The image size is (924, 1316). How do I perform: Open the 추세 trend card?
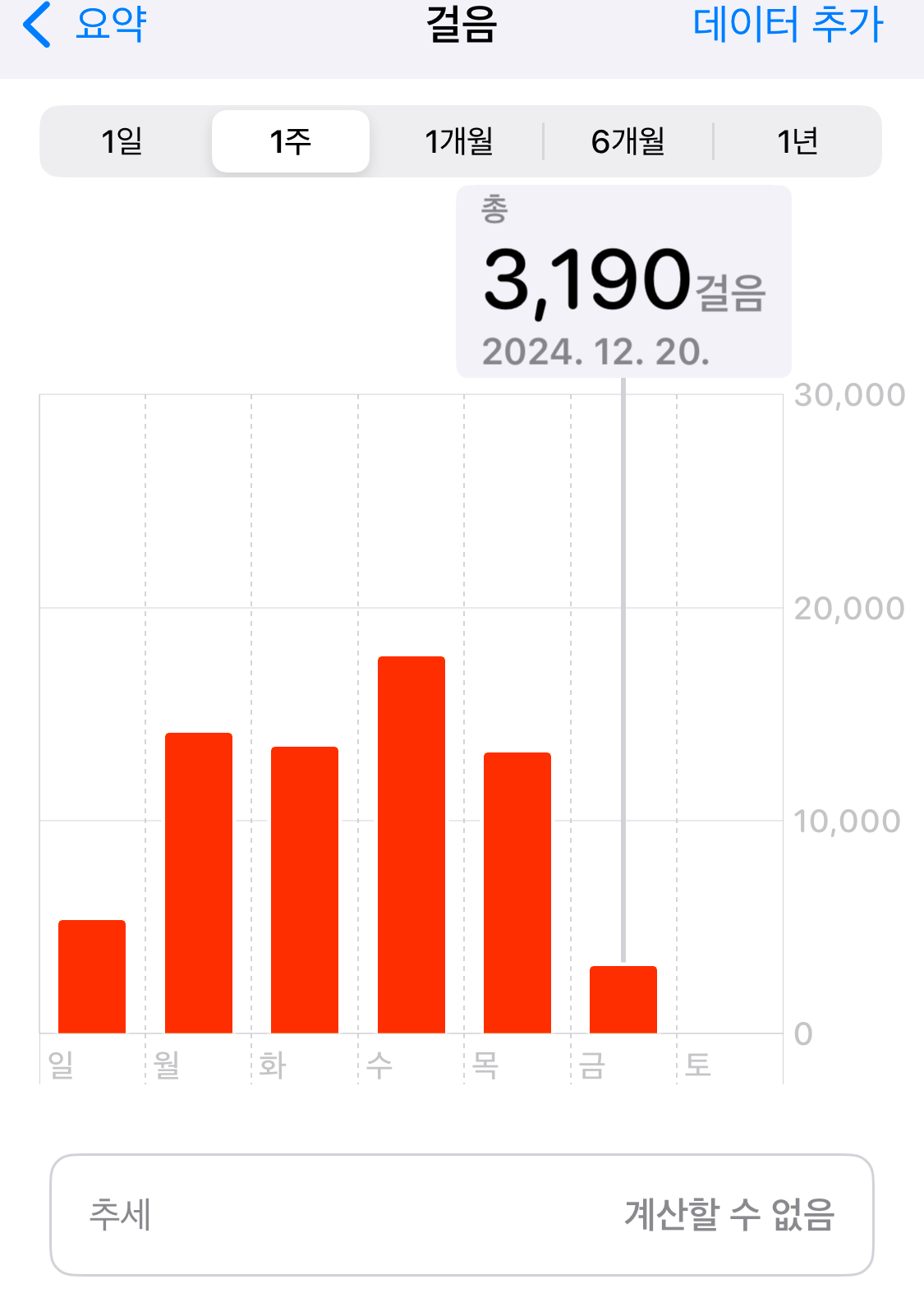[462, 1215]
